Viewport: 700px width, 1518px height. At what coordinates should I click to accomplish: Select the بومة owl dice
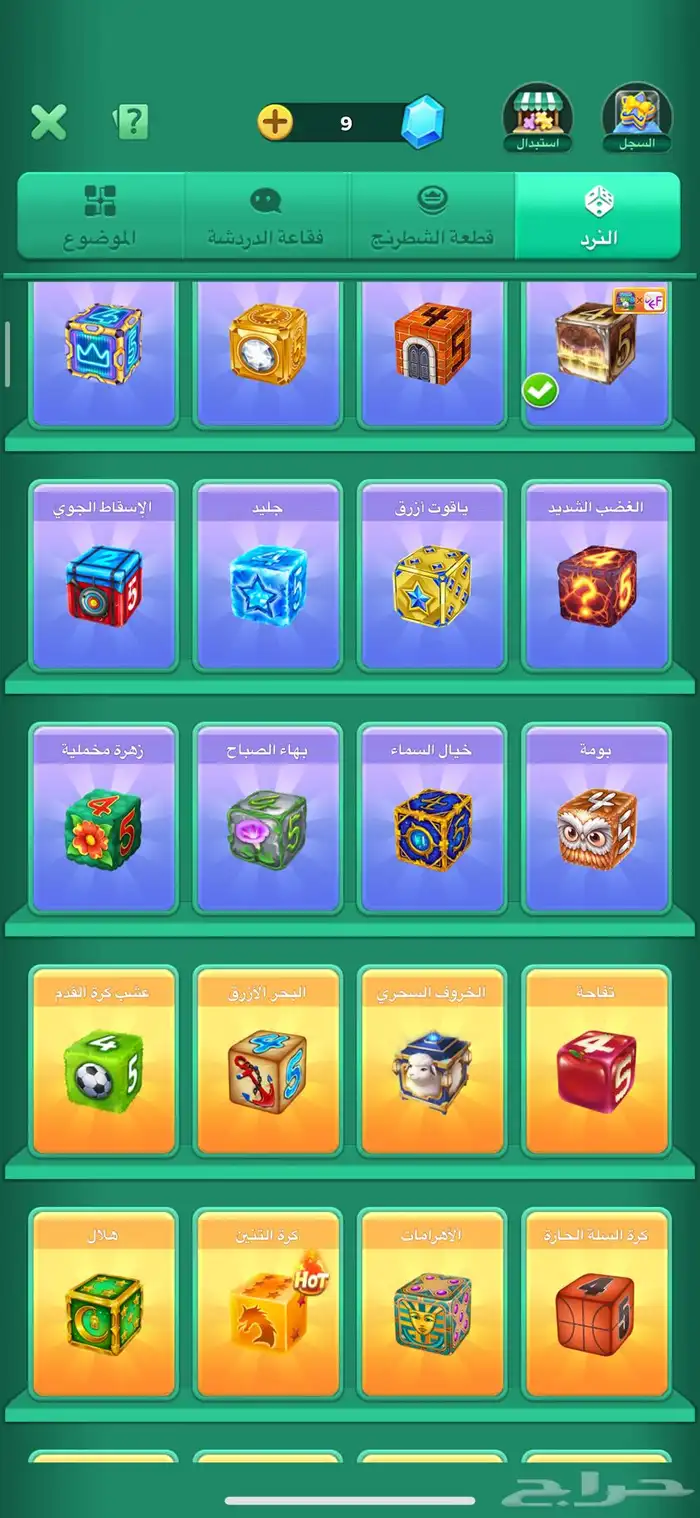(597, 827)
